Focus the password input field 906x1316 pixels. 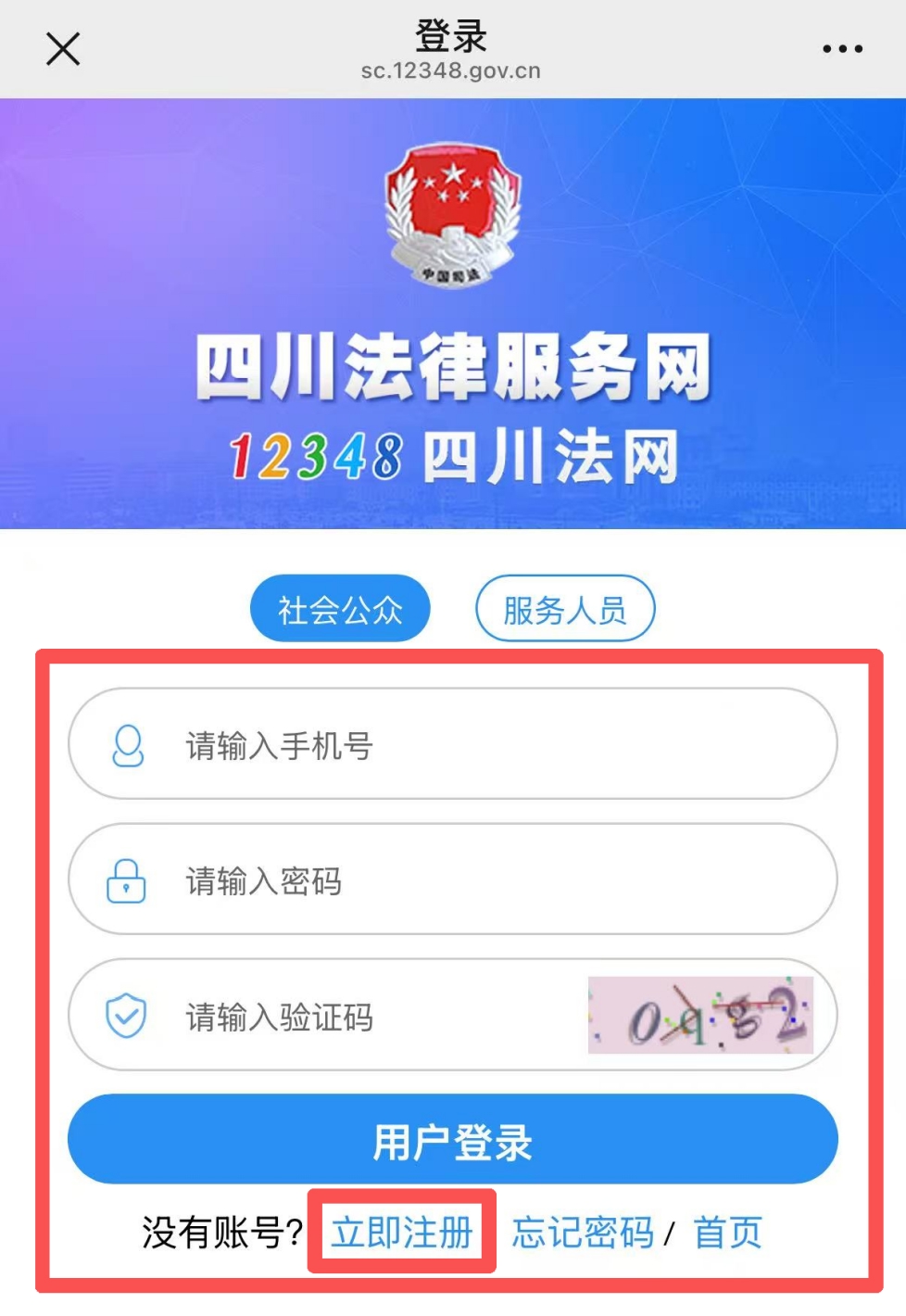pos(482,879)
